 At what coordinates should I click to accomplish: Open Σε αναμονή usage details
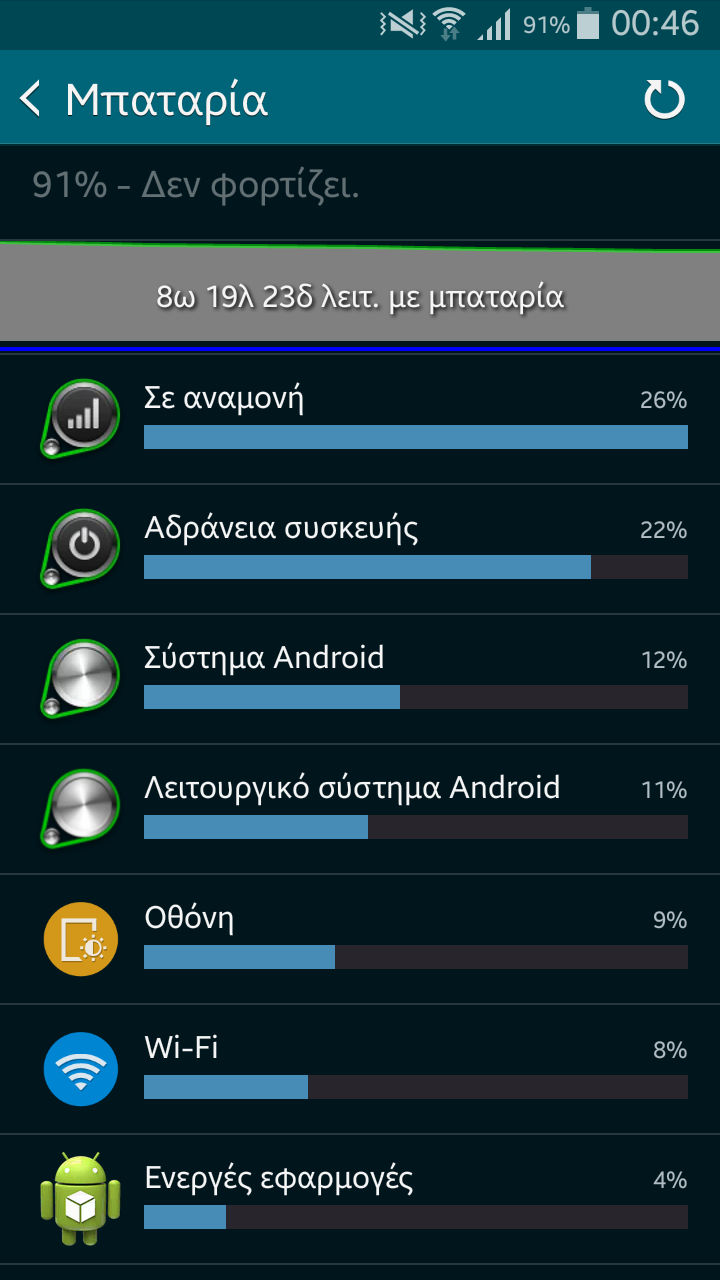(360, 420)
